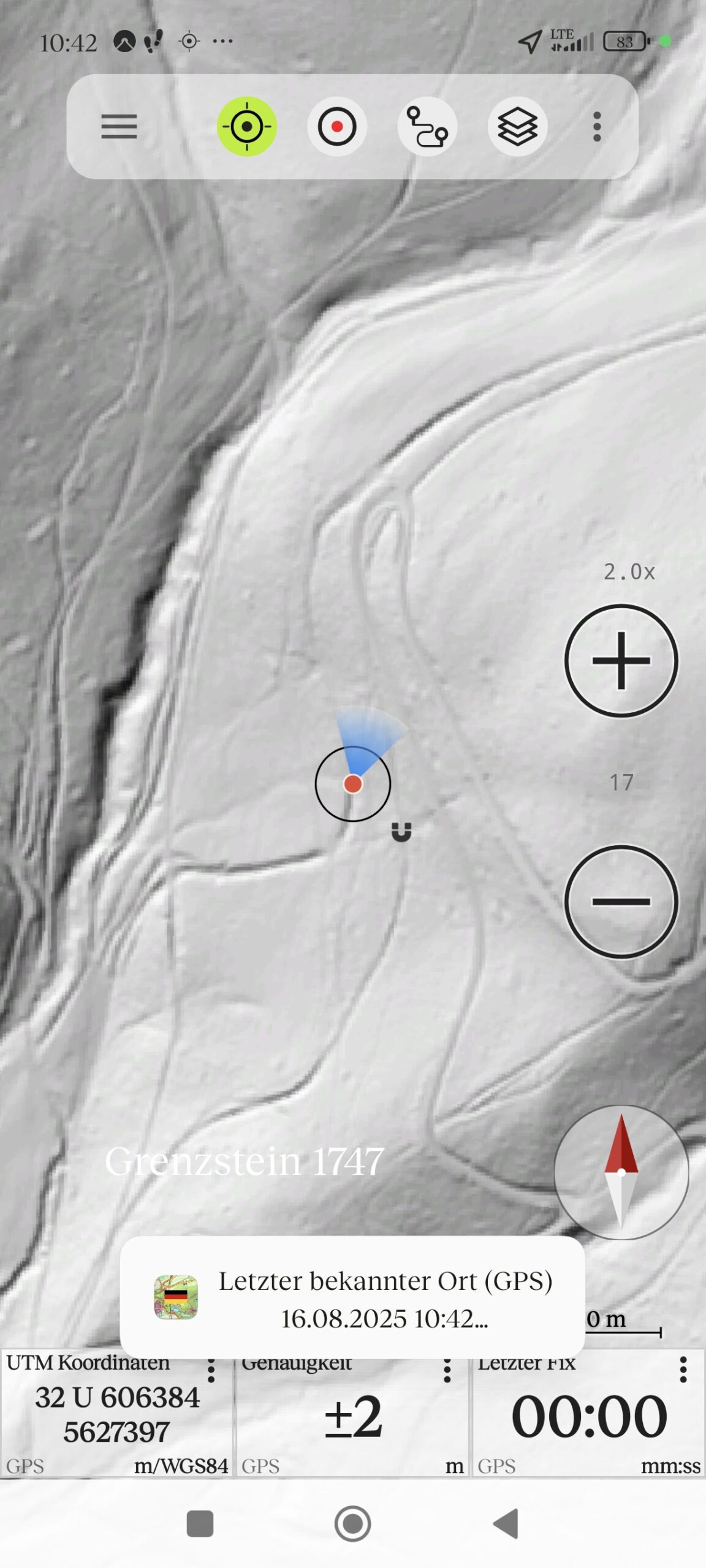Open the route planning tool
Screen dimensions: 706x1568
pos(427,127)
